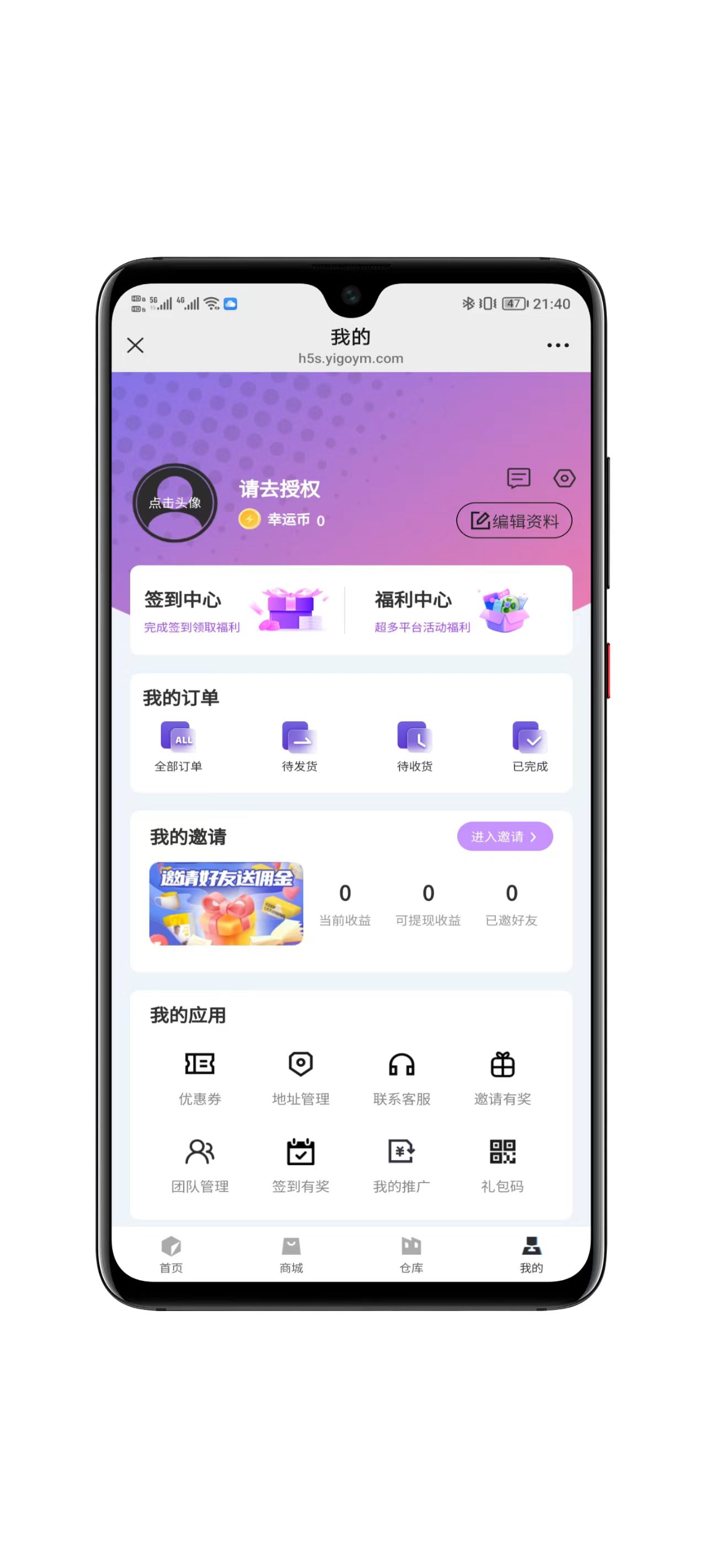
Task: Open 已完成 orders
Action: click(530, 747)
